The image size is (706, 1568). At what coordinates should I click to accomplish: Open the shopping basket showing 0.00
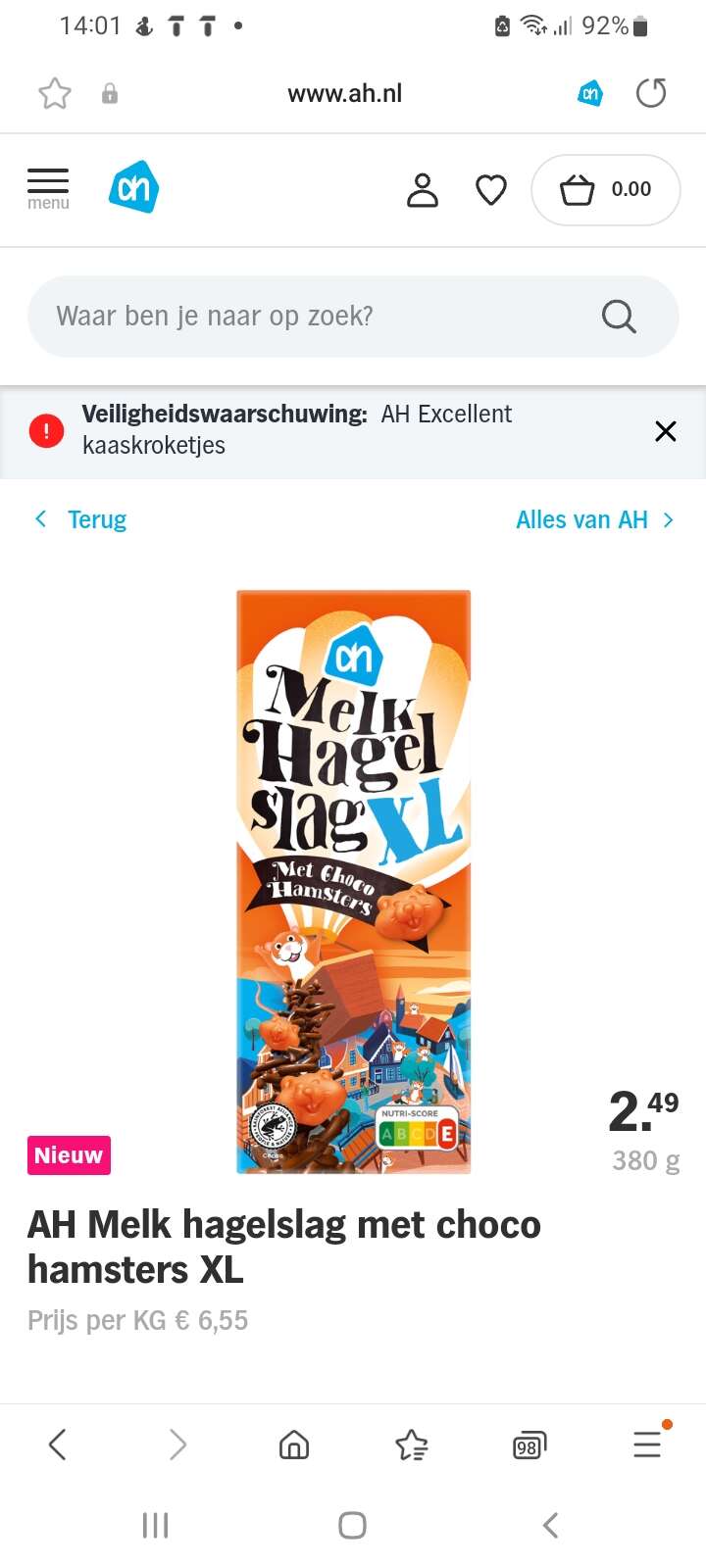(605, 190)
